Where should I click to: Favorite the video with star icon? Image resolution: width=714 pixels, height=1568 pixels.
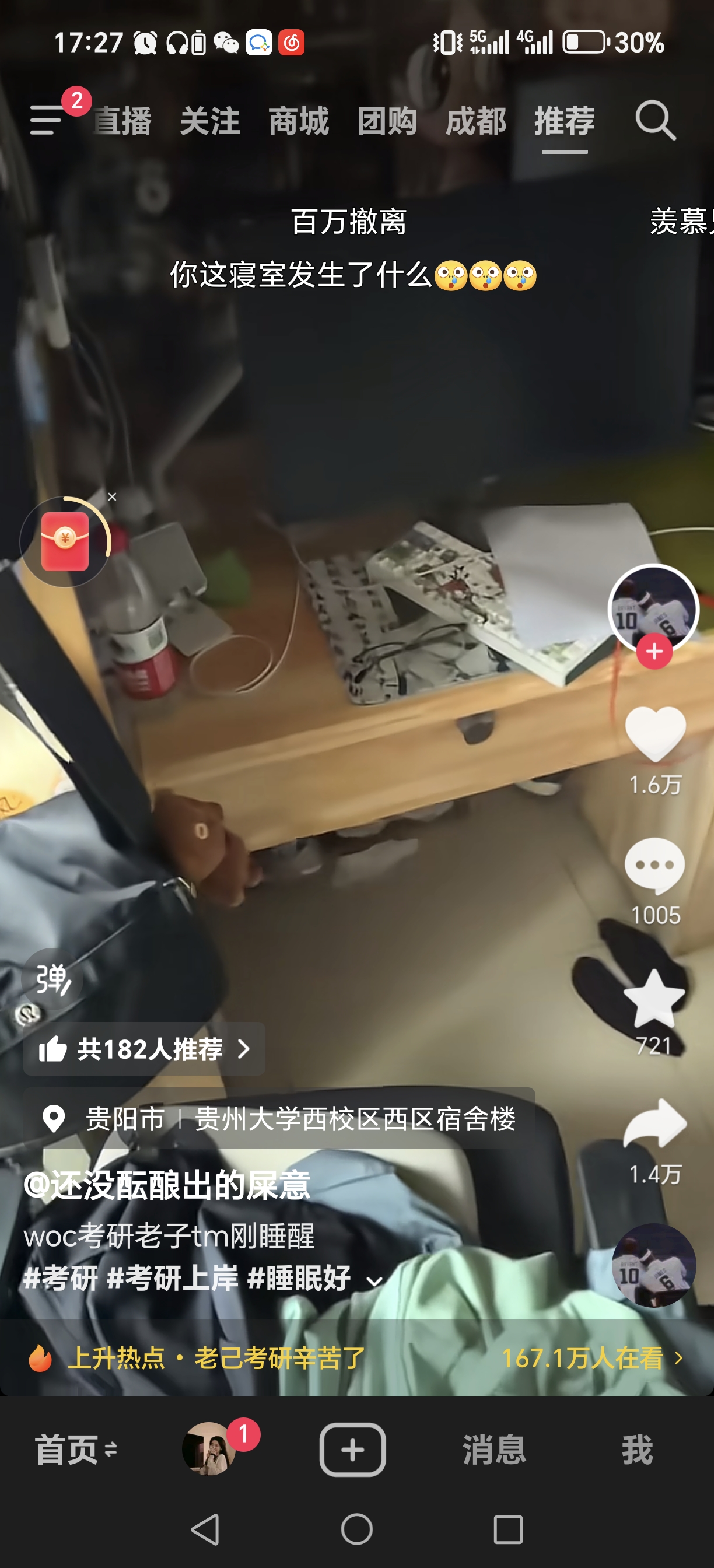point(655,998)
